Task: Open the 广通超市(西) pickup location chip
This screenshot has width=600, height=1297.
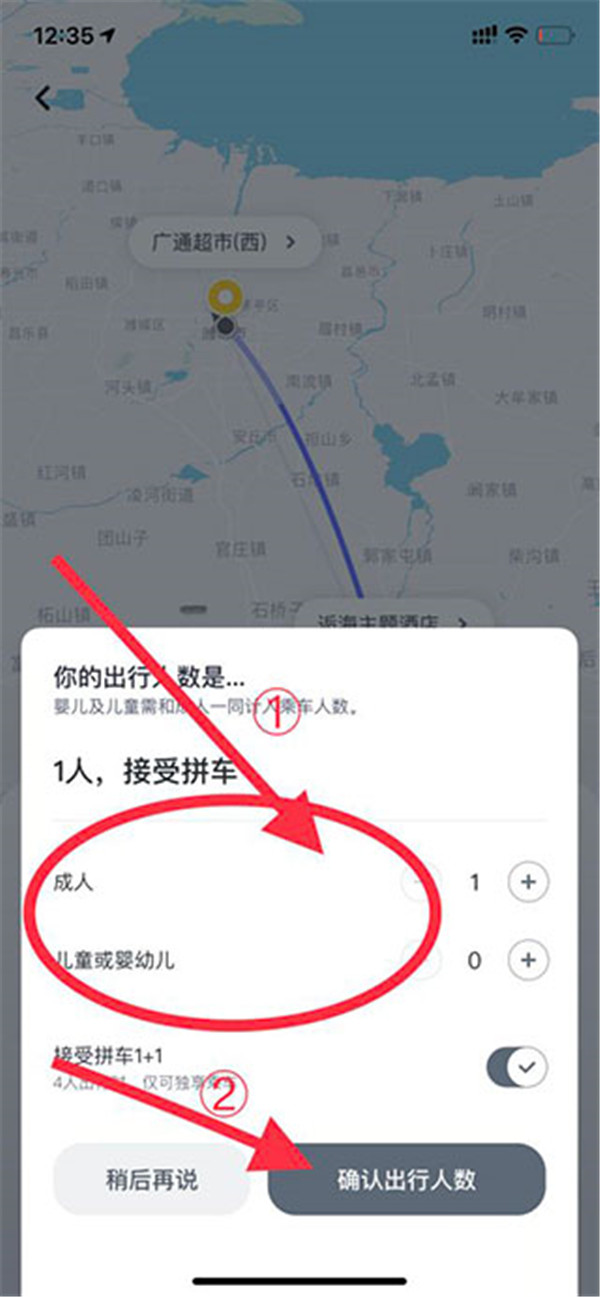Action: click(x=224, y=241)
